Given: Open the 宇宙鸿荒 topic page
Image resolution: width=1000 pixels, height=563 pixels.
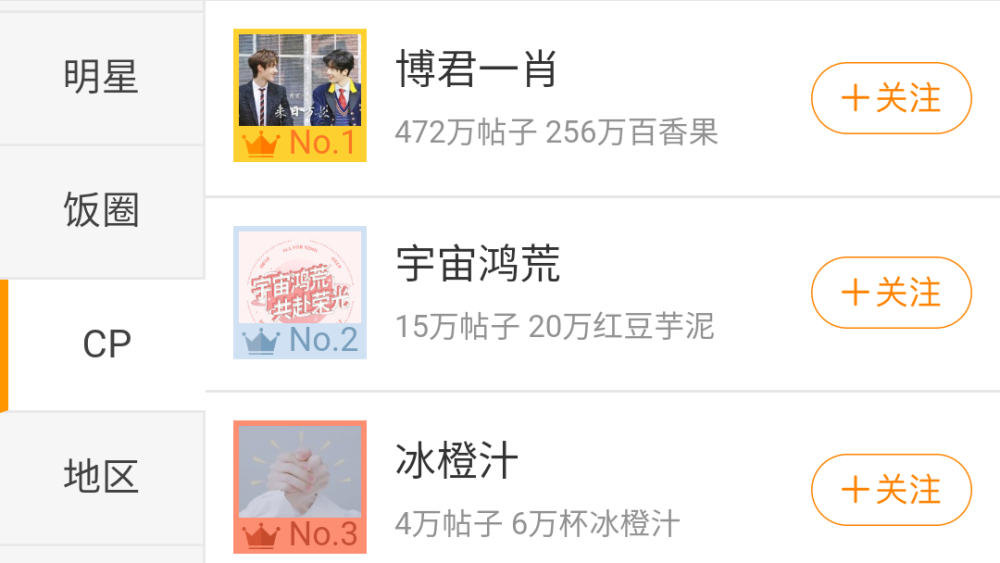Looking at the screenshot, I should click(x=478, y=265).
